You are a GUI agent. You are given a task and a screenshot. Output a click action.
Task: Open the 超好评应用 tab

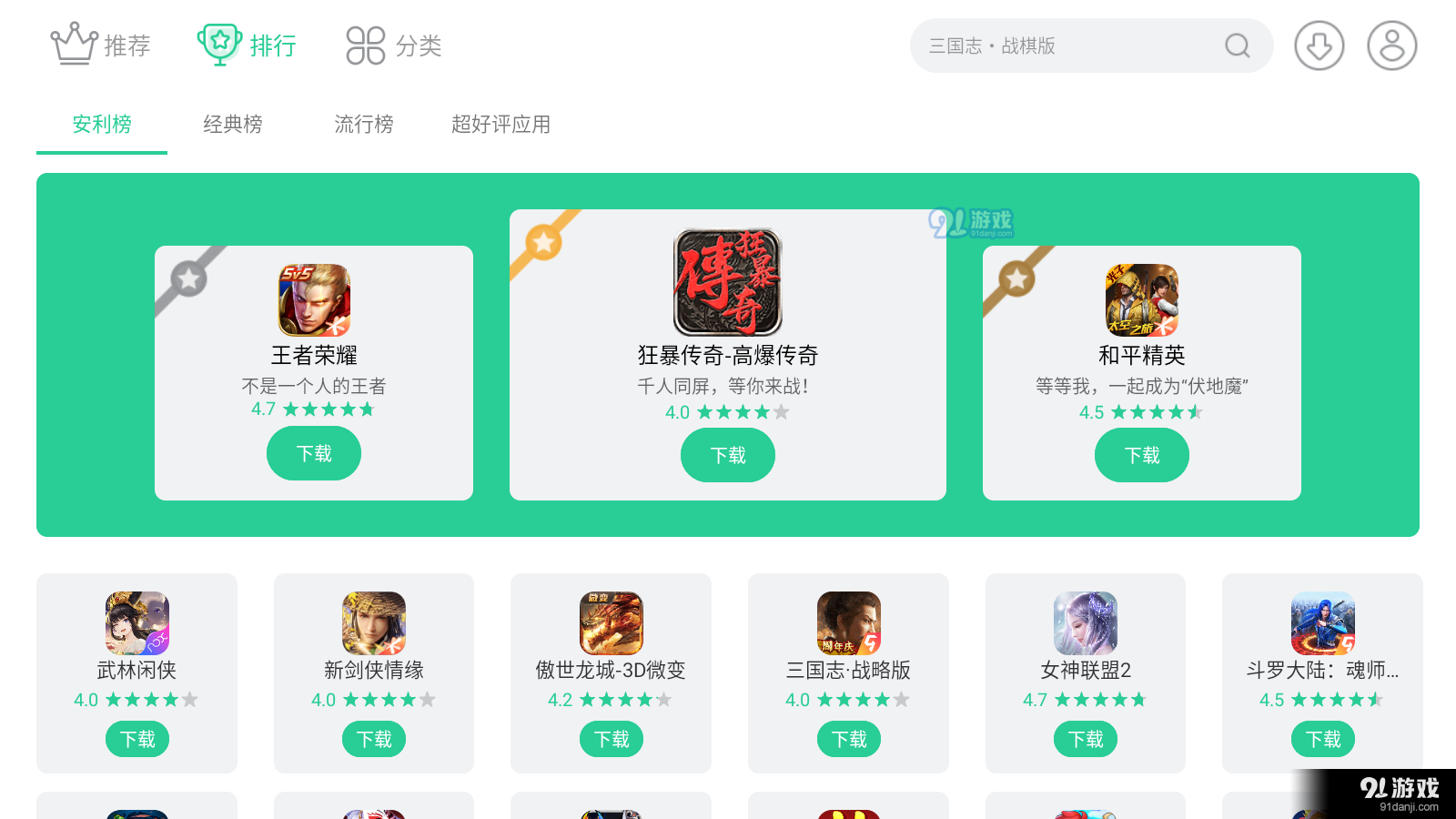(500, 125)
